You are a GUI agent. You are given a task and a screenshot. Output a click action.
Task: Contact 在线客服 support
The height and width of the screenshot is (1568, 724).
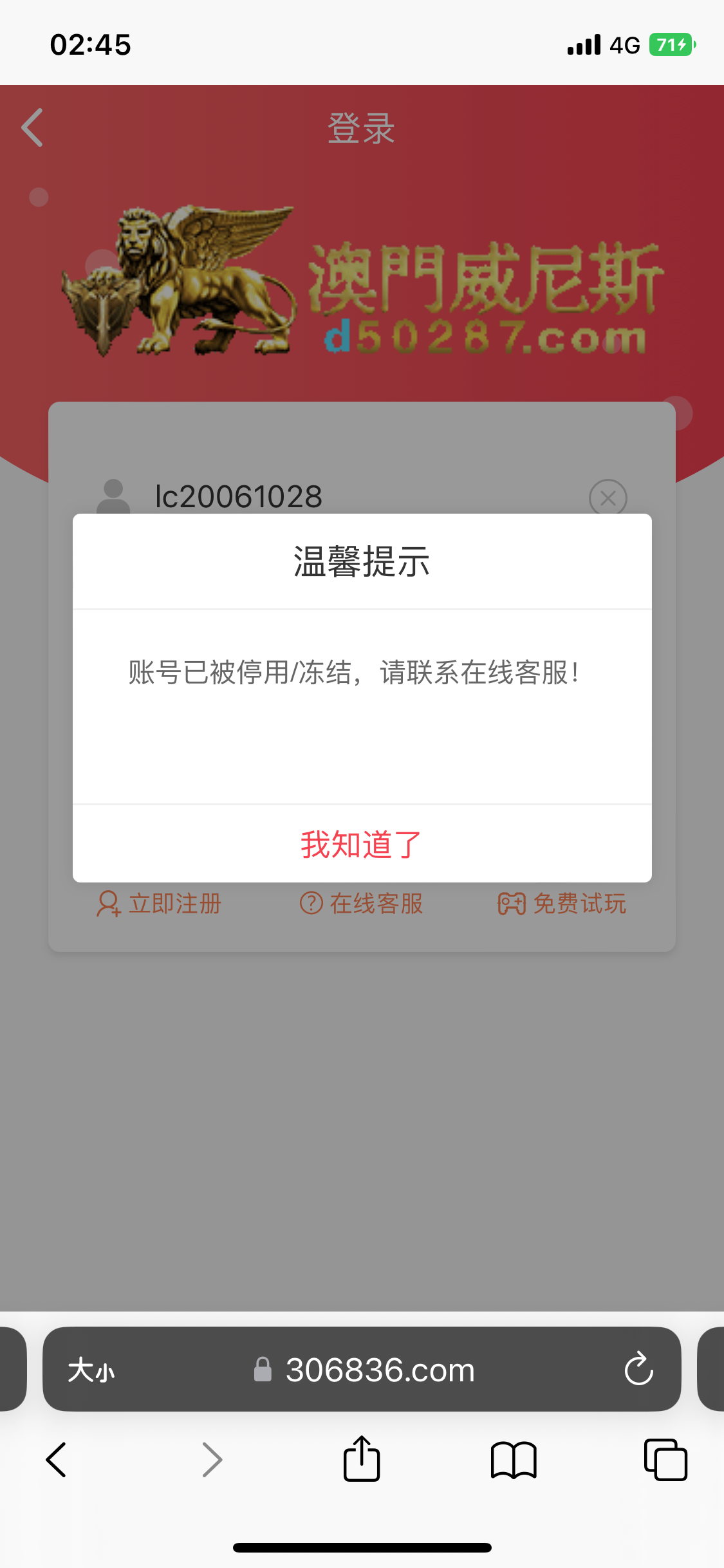[x=362, y=904]
